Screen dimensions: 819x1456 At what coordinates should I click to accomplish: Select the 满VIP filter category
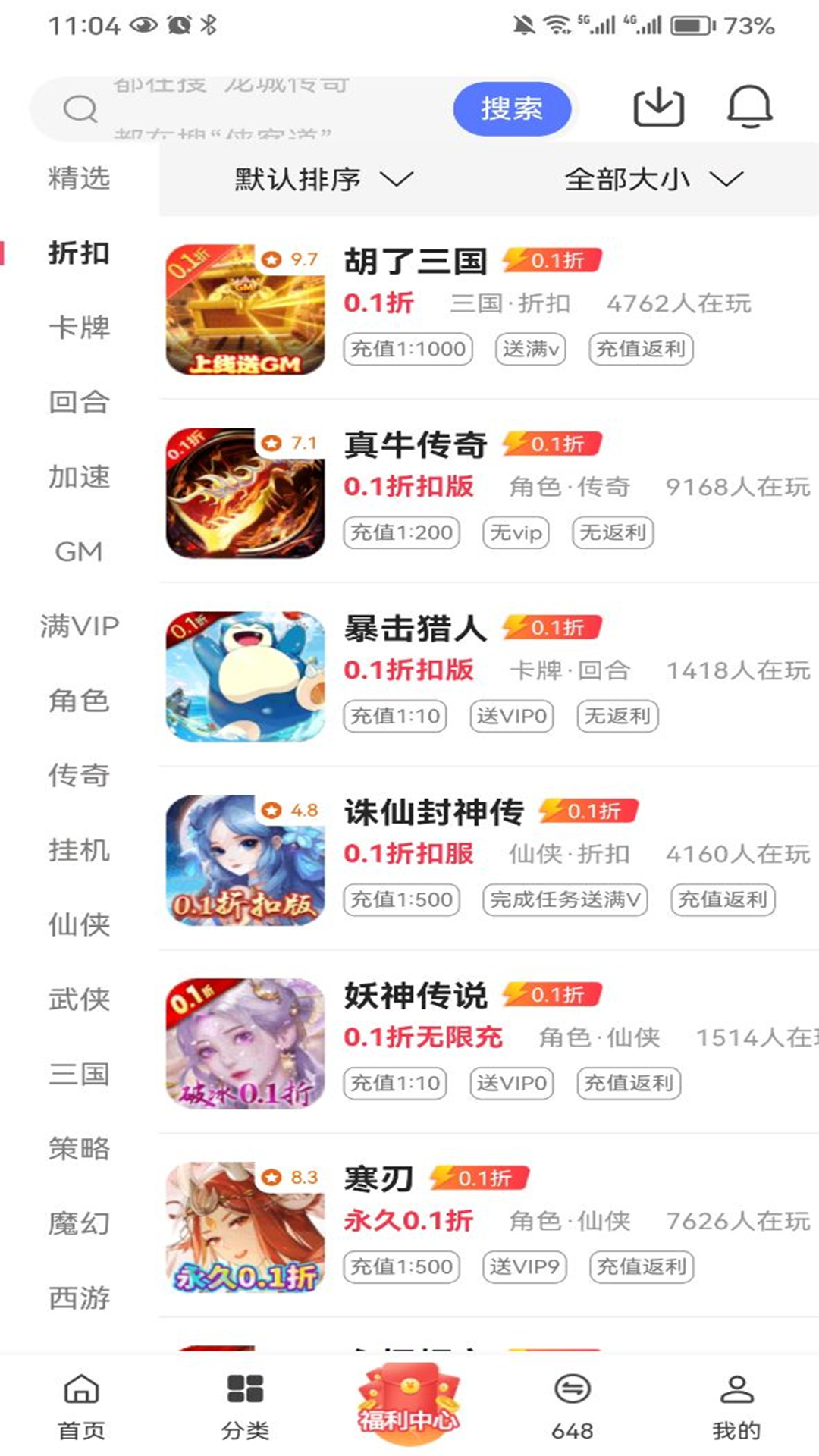80,627
